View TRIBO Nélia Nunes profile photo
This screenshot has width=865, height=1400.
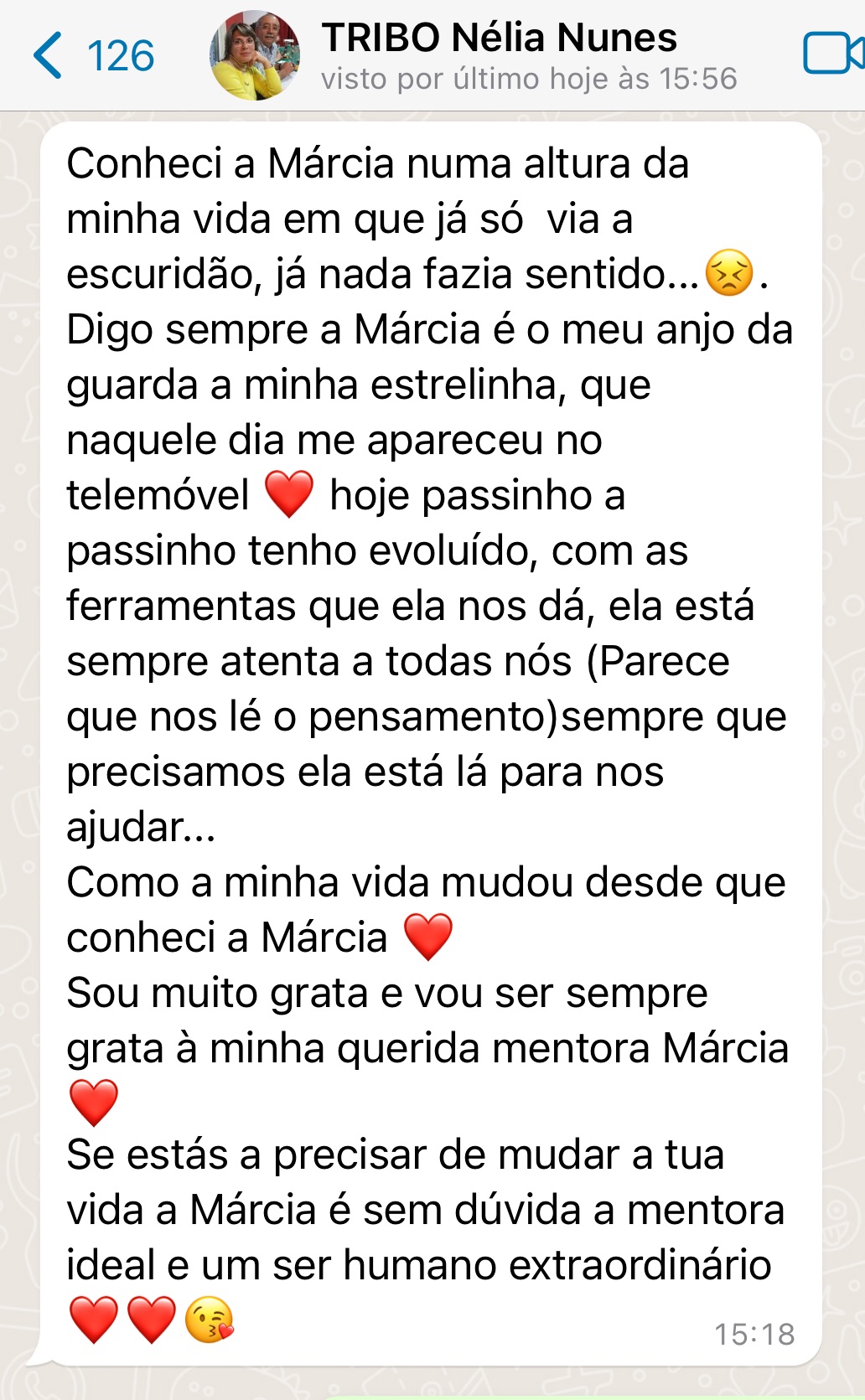254,55
